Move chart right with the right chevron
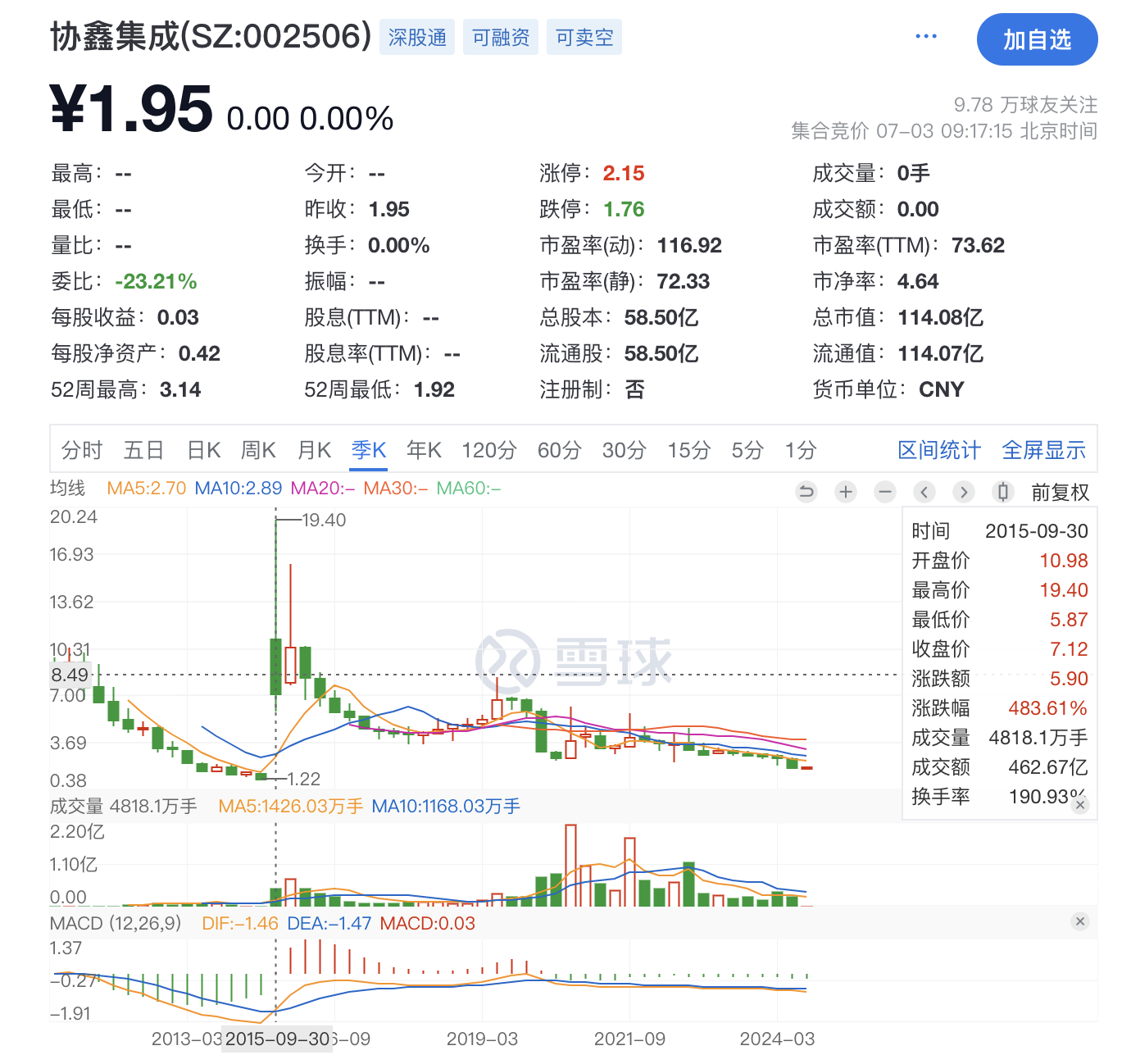This screenshot has width=1131, height=1064. (x=964, y=492)
